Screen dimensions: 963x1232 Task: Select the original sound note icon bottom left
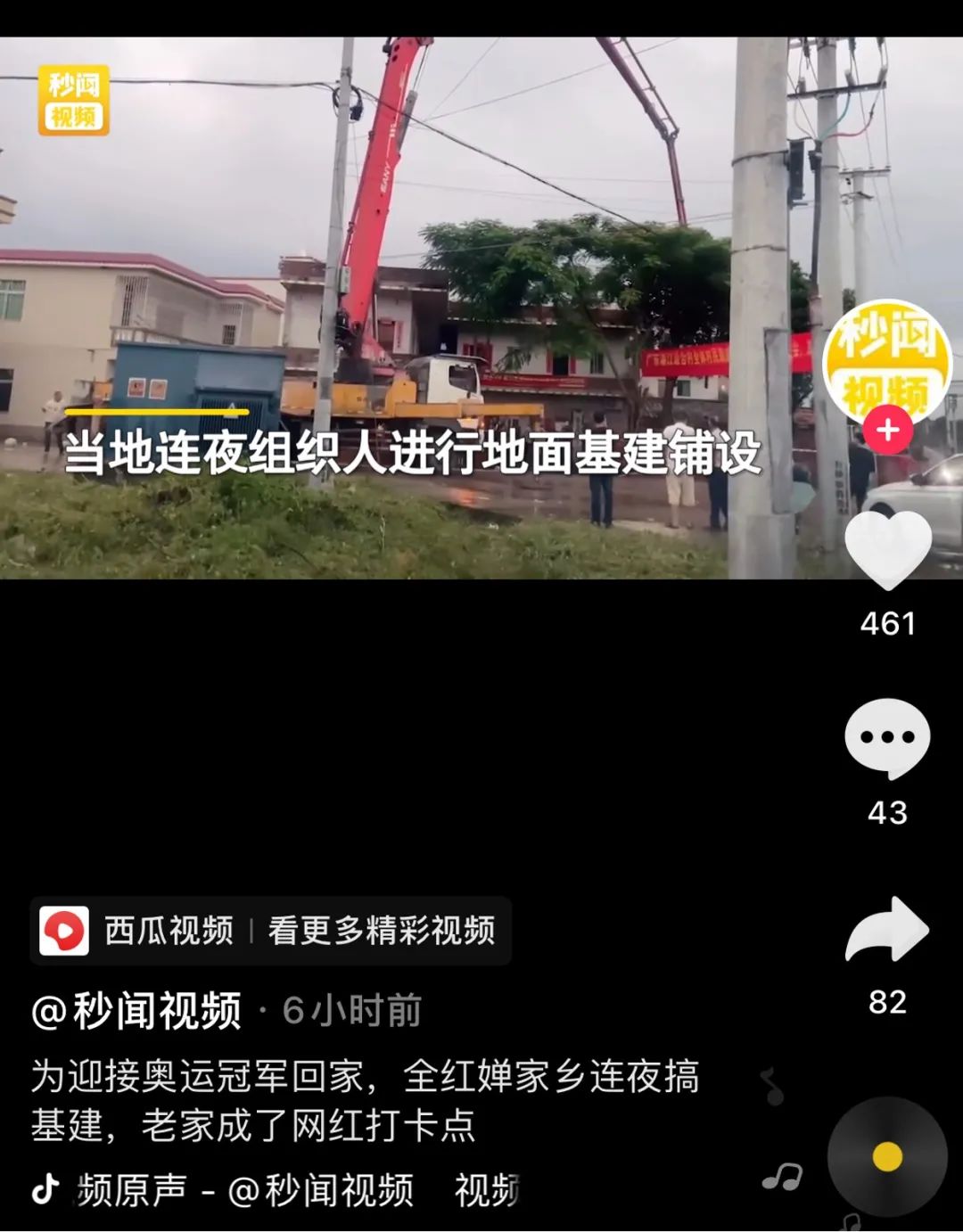(x=45, y=1187)
